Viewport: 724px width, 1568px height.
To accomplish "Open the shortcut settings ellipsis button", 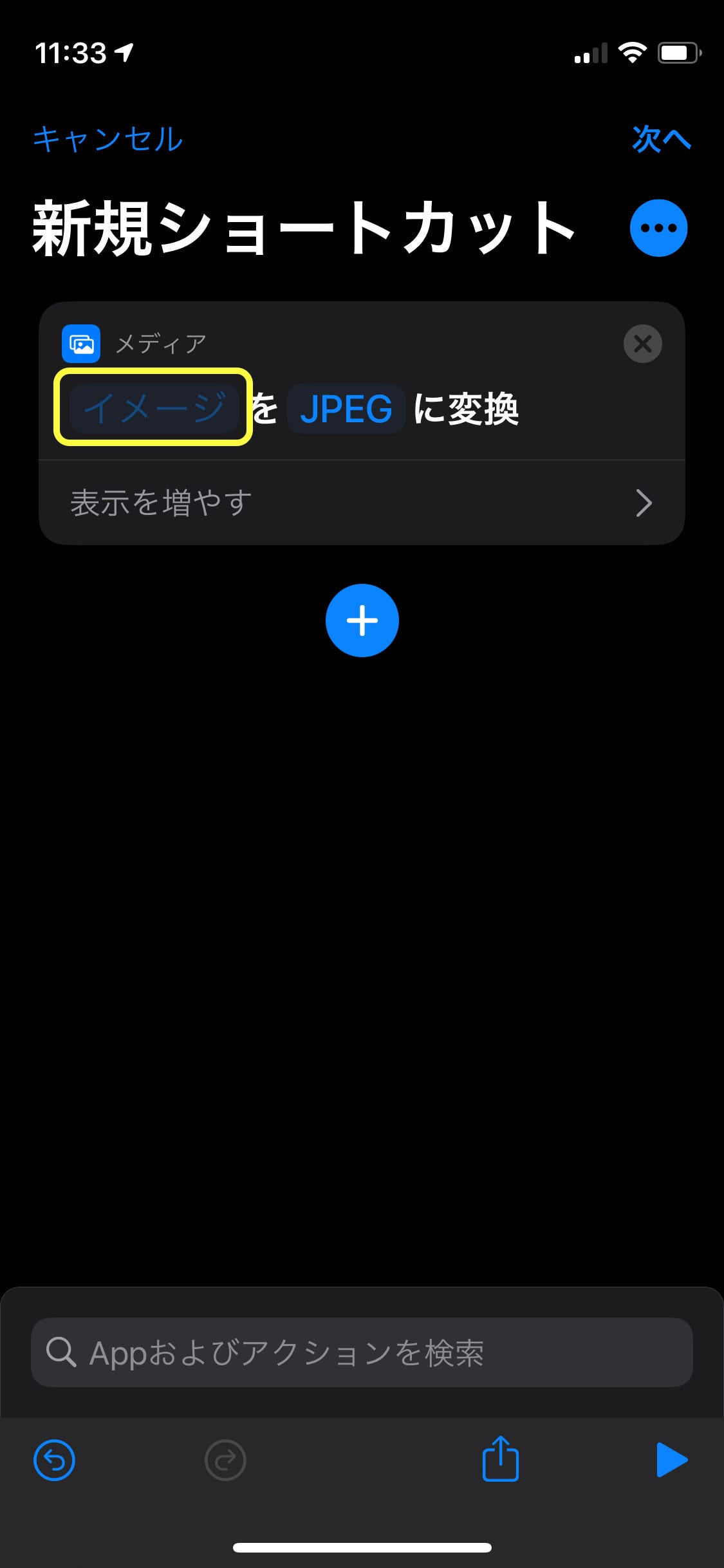I will tap(658, 228).
